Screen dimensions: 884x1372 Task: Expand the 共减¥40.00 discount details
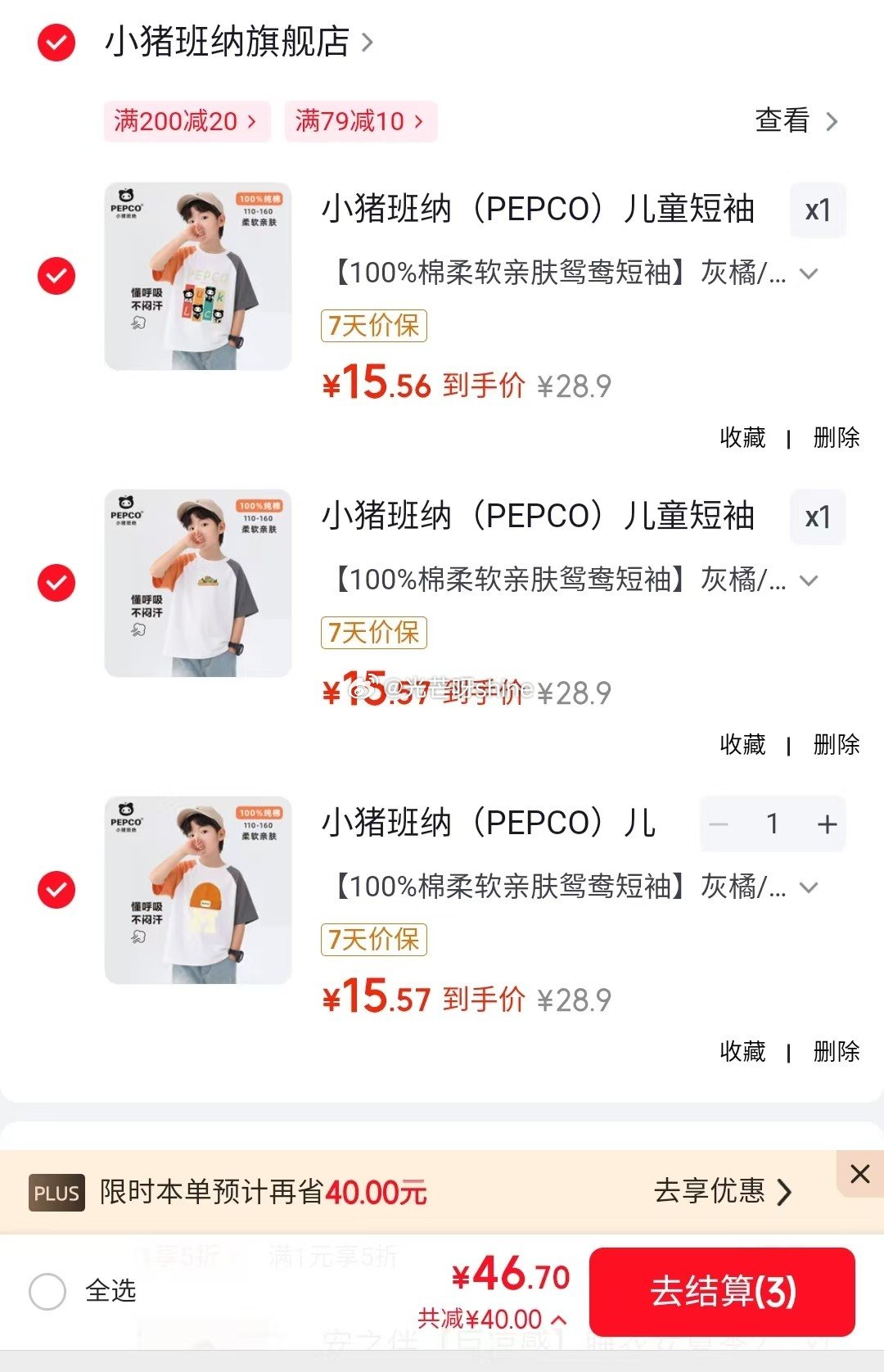491,1319
